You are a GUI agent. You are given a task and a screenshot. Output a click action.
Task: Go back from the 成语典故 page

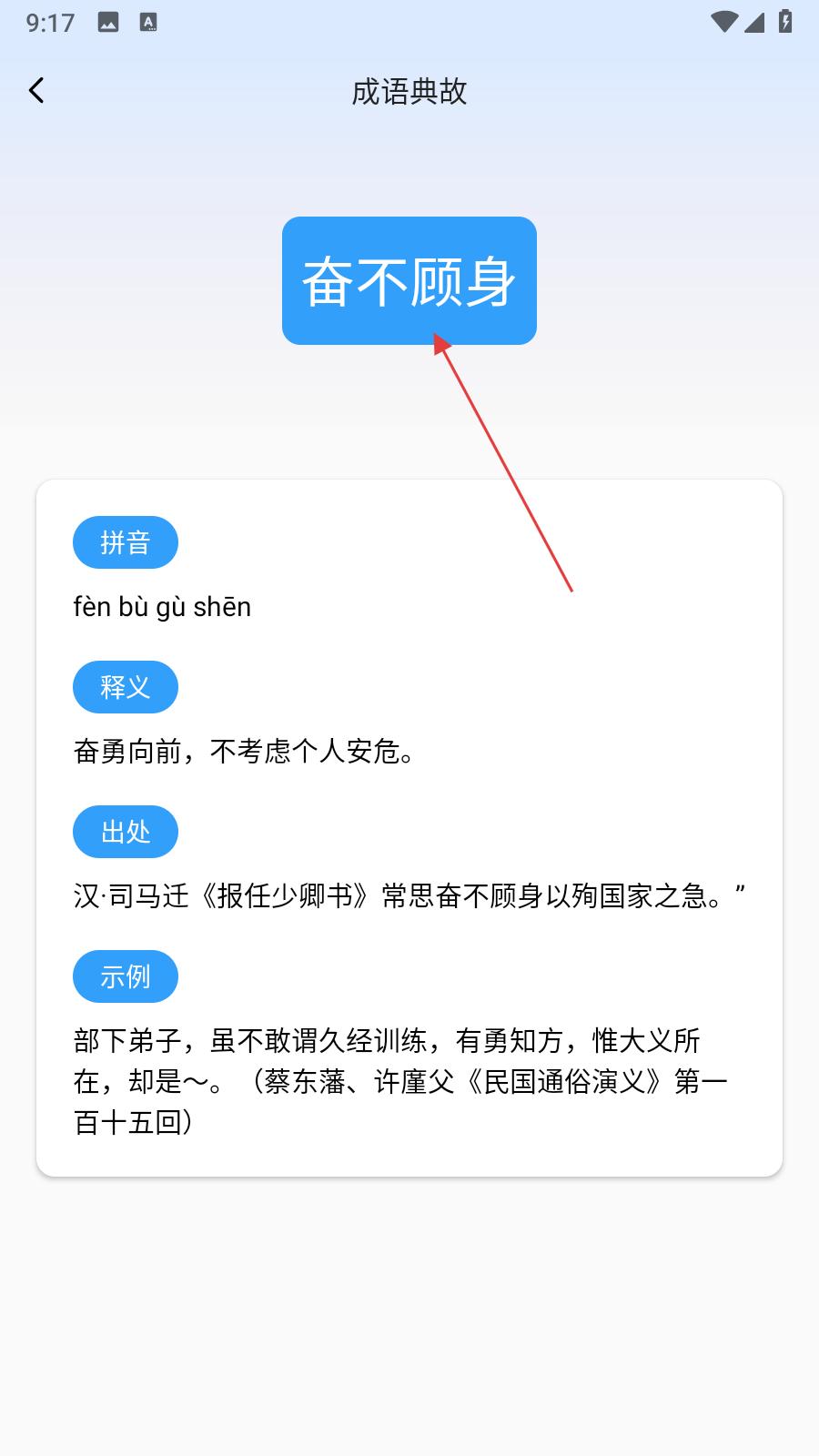click(x=36, y=90)
